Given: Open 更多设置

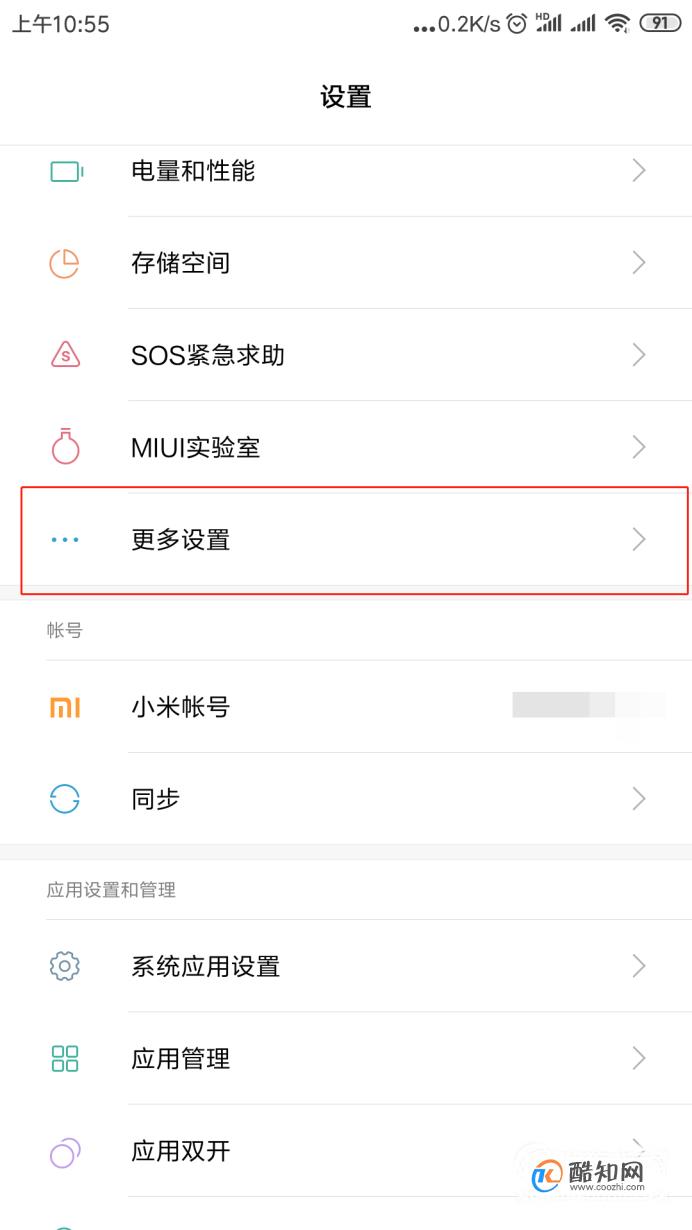Looking at the screenshot, I should [346, 539].
